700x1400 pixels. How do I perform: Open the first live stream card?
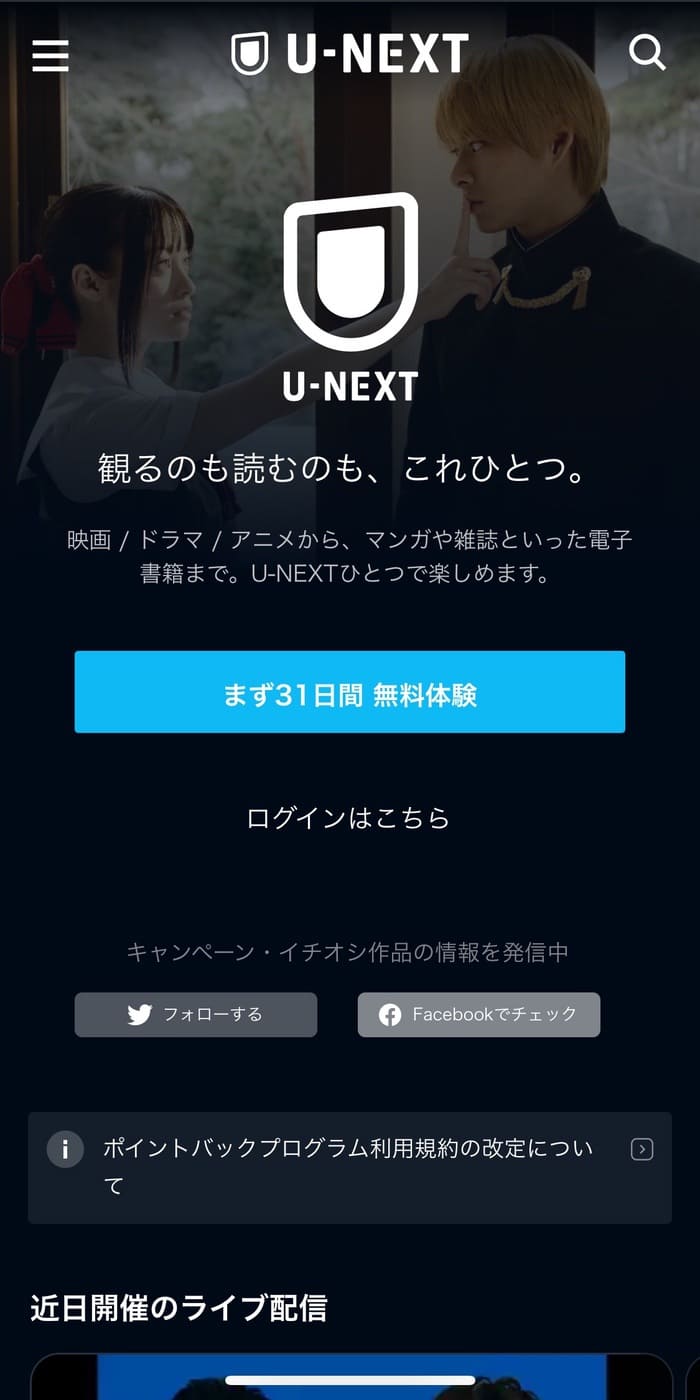(x=350, y=1376)
